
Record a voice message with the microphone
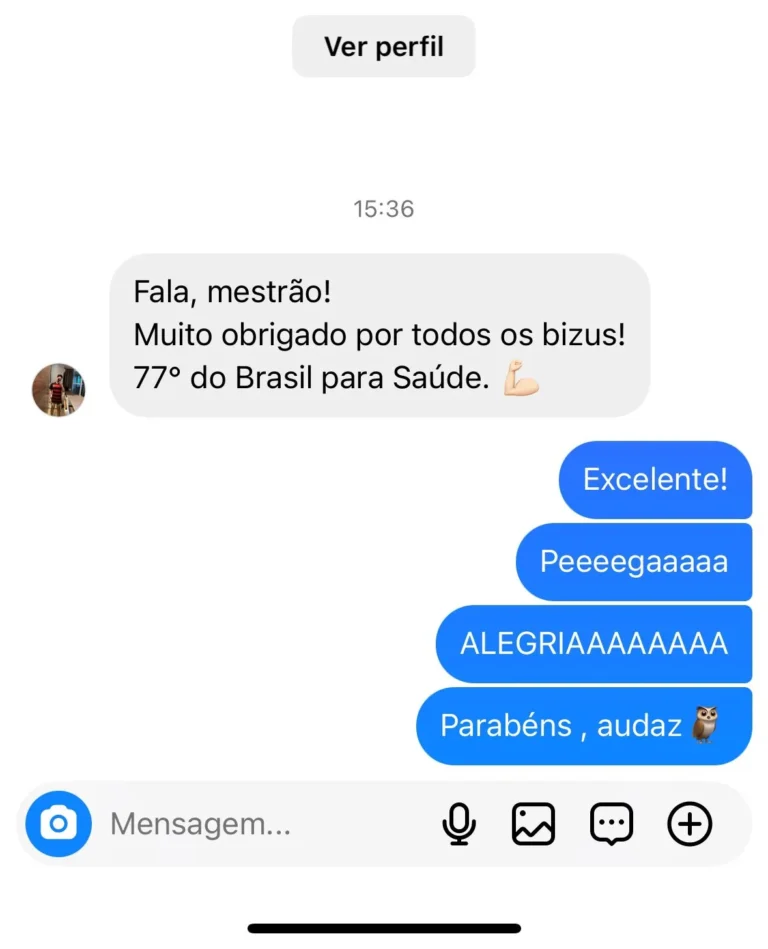click(x=459, y=824)
